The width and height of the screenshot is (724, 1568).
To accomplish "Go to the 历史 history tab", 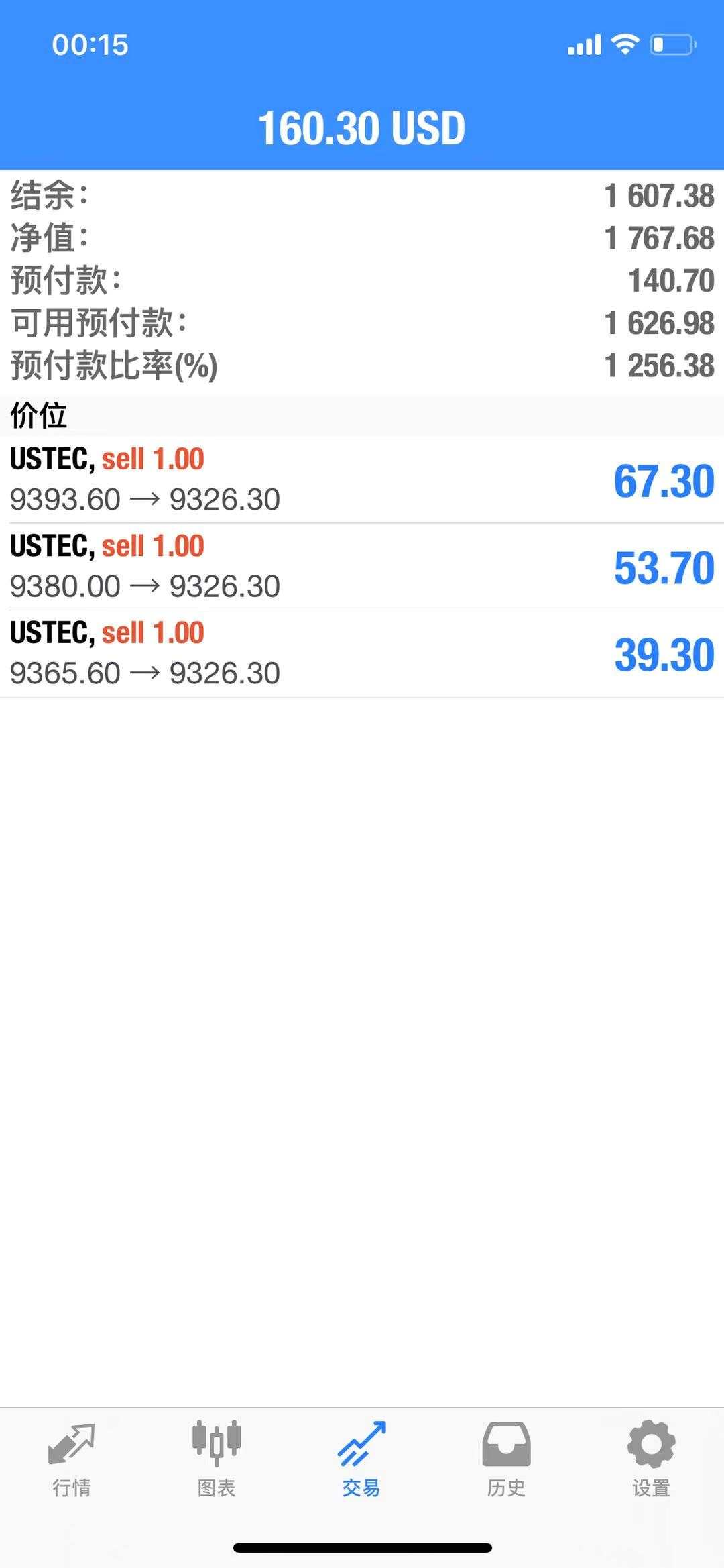I will [506, 1461].
